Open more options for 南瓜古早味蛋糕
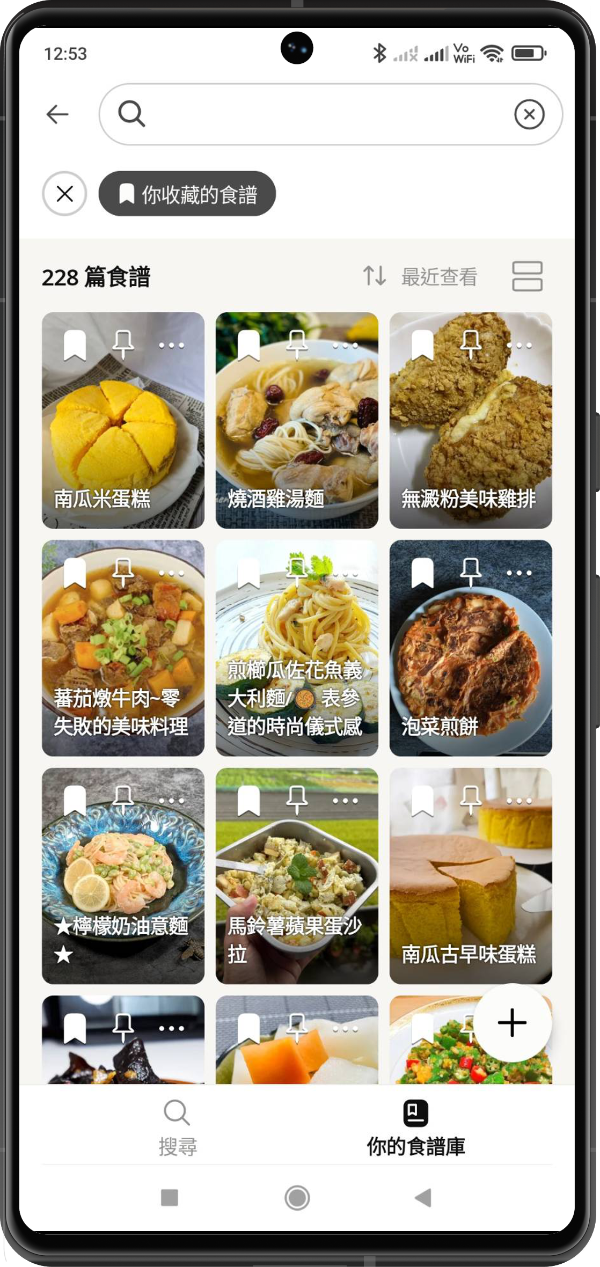This screenshot has height=1267, width=600. (x=519, y=800)
